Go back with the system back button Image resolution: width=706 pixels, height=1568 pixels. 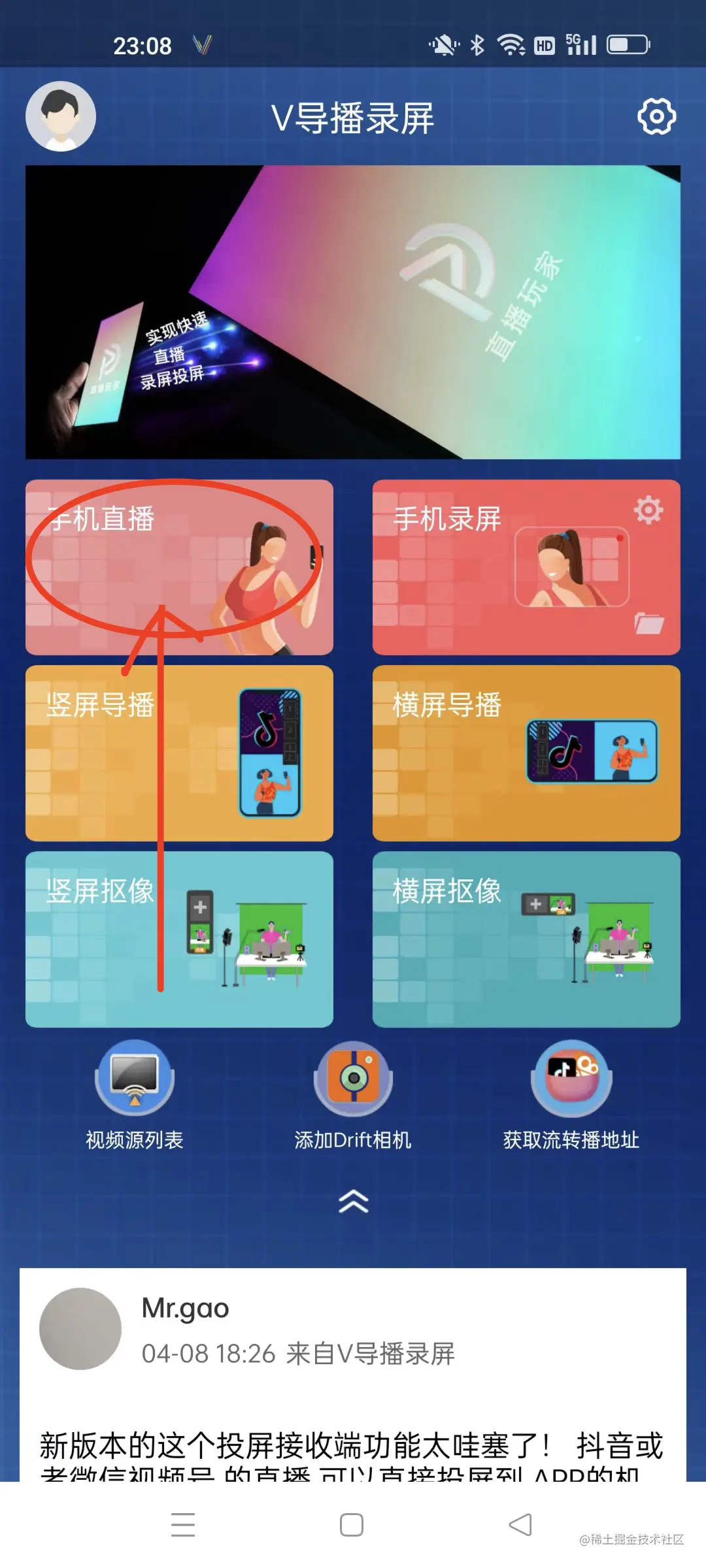coord(520,1525)
